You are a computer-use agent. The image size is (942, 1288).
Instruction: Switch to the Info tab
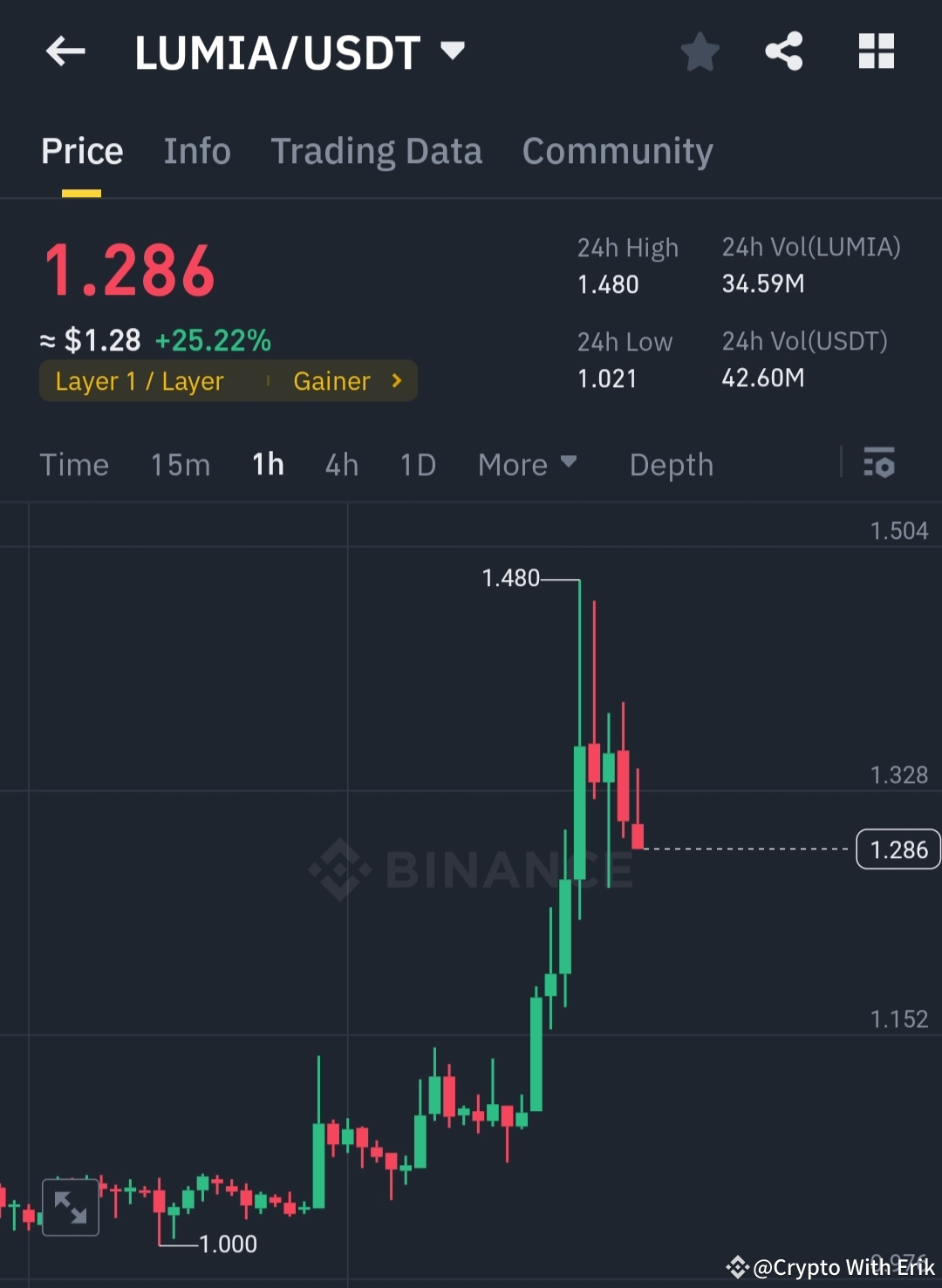click(x=196, y=150)
